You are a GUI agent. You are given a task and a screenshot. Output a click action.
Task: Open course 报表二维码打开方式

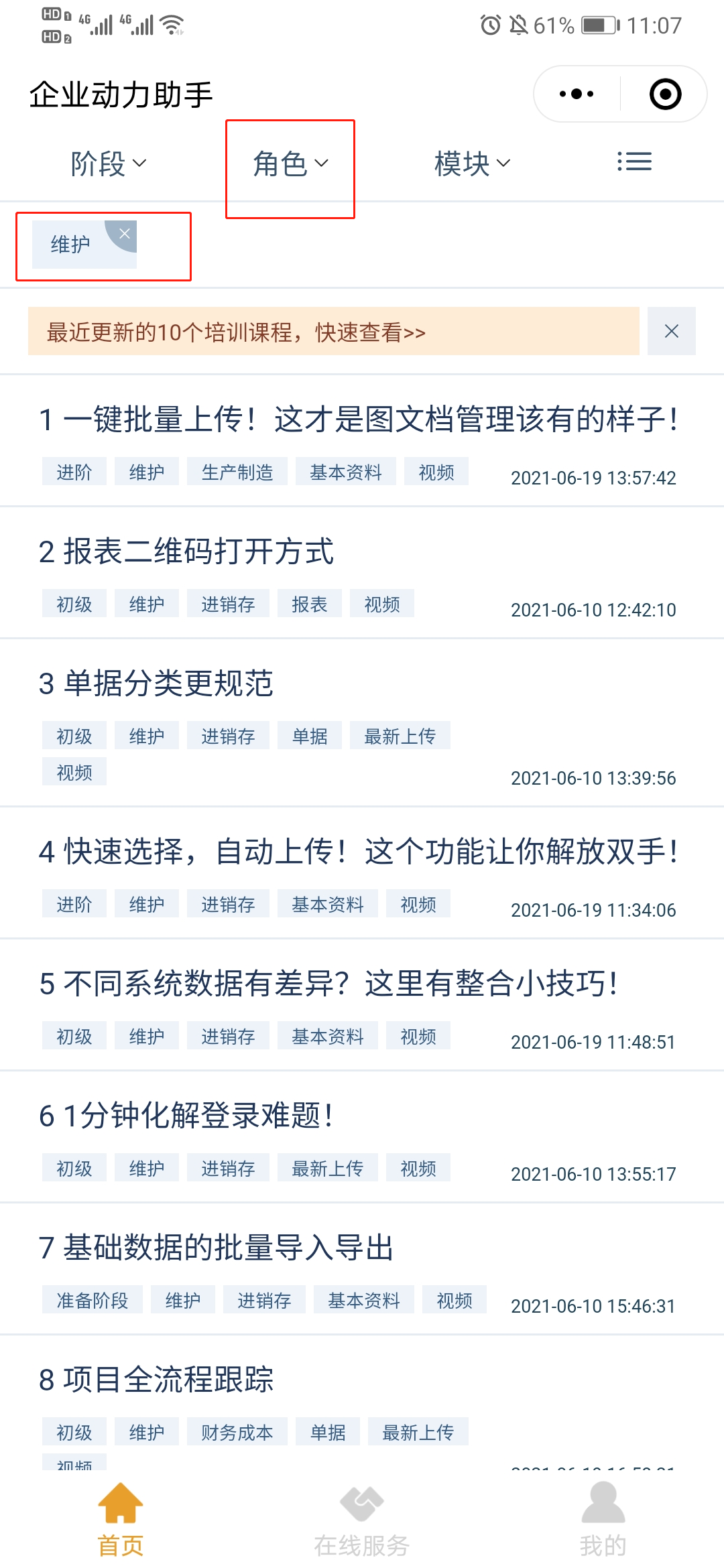[x=188, y=553]
